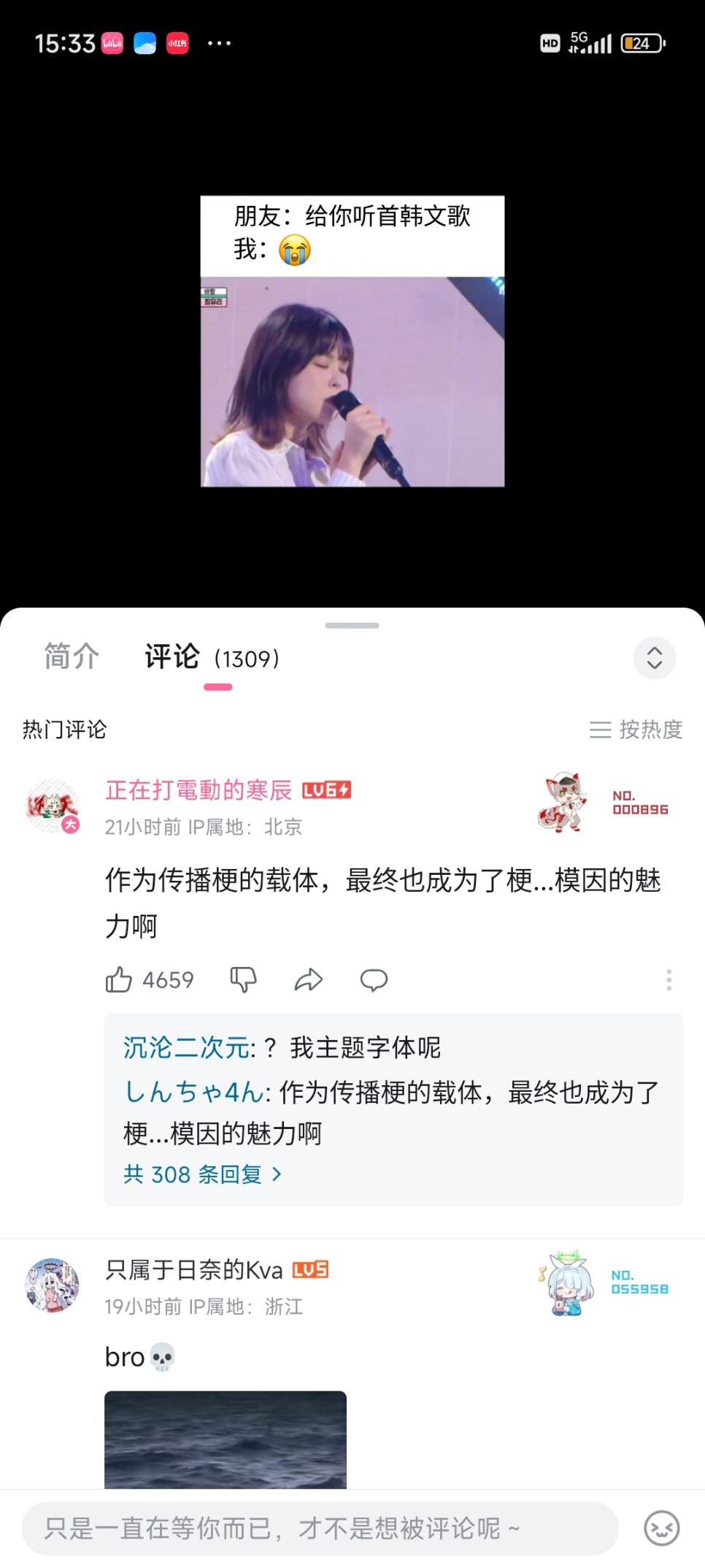The width and height of the screenshot is (705, 1568).
Task: Open the emoji picker
Action: coord(661,1528)
